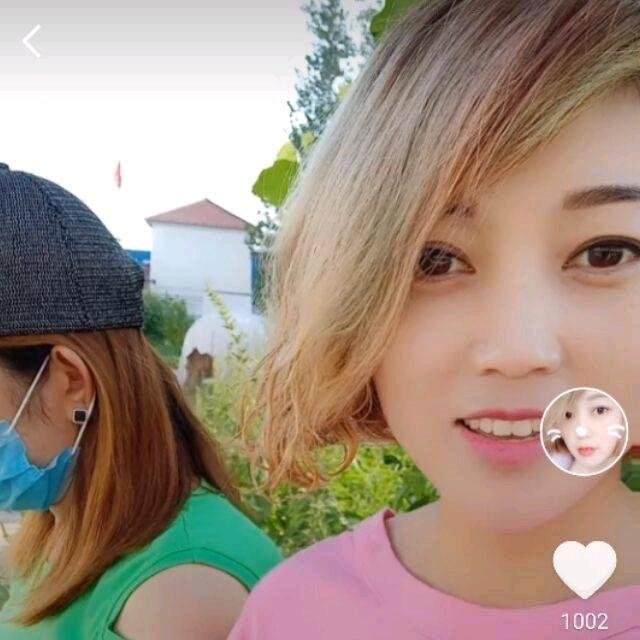Open the creator's round profile avatar
Viewport: 640px width, 640px height.
point(584,431)
